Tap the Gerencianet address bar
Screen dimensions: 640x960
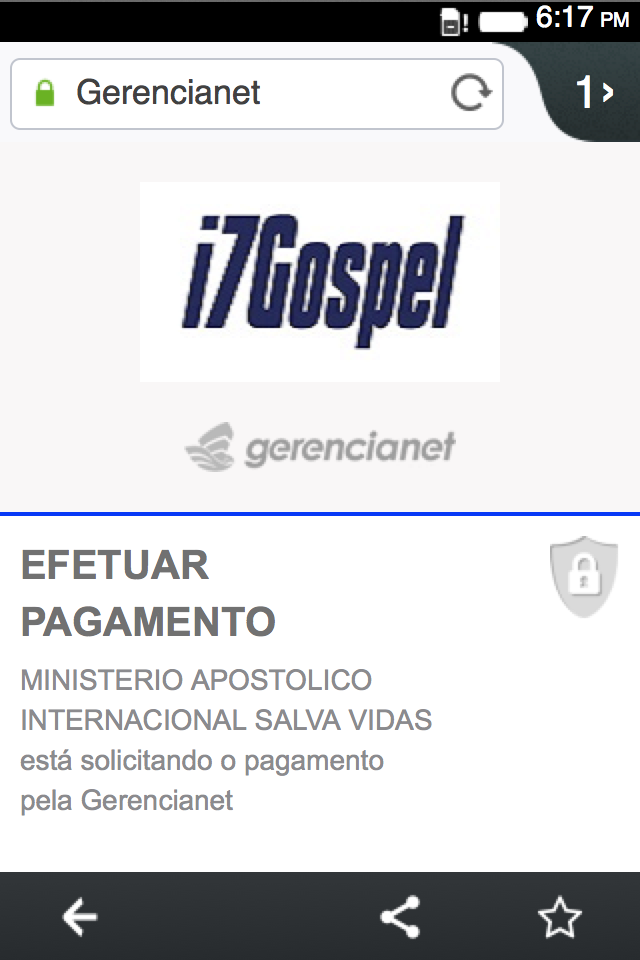pos(240,94)
